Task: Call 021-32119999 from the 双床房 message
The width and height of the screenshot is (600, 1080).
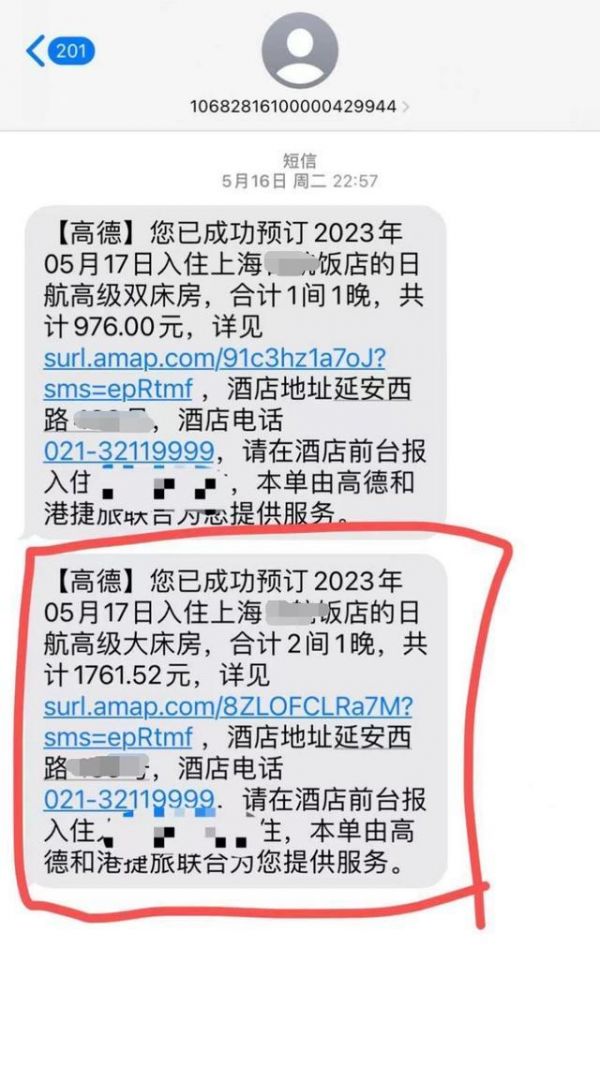Action: pos(129,451)
